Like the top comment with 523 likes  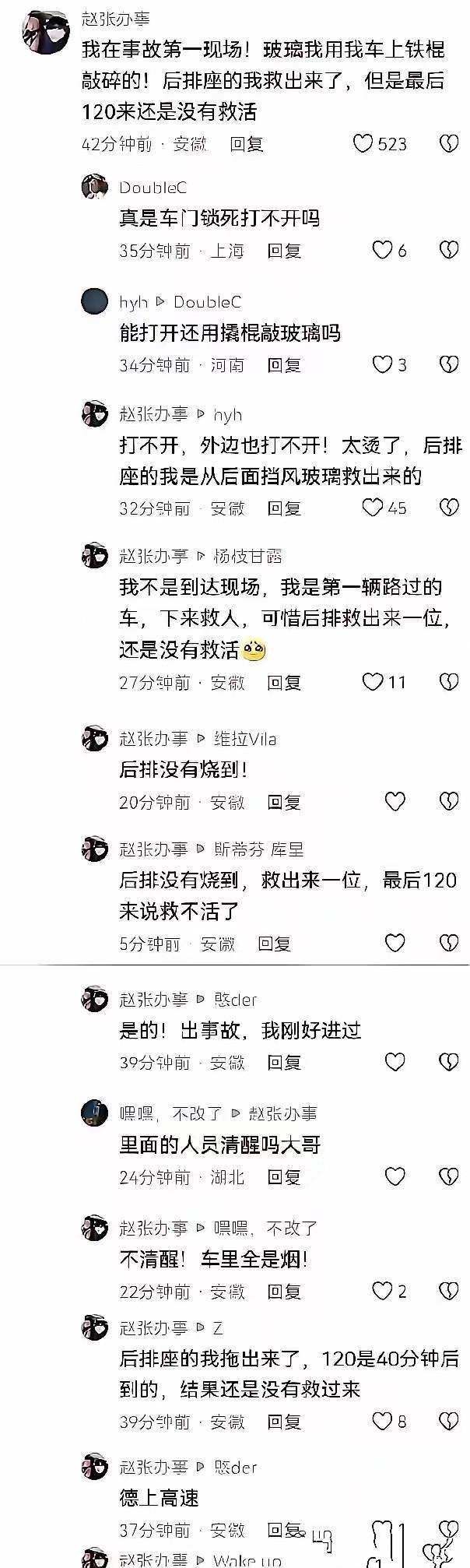(363, 143)
